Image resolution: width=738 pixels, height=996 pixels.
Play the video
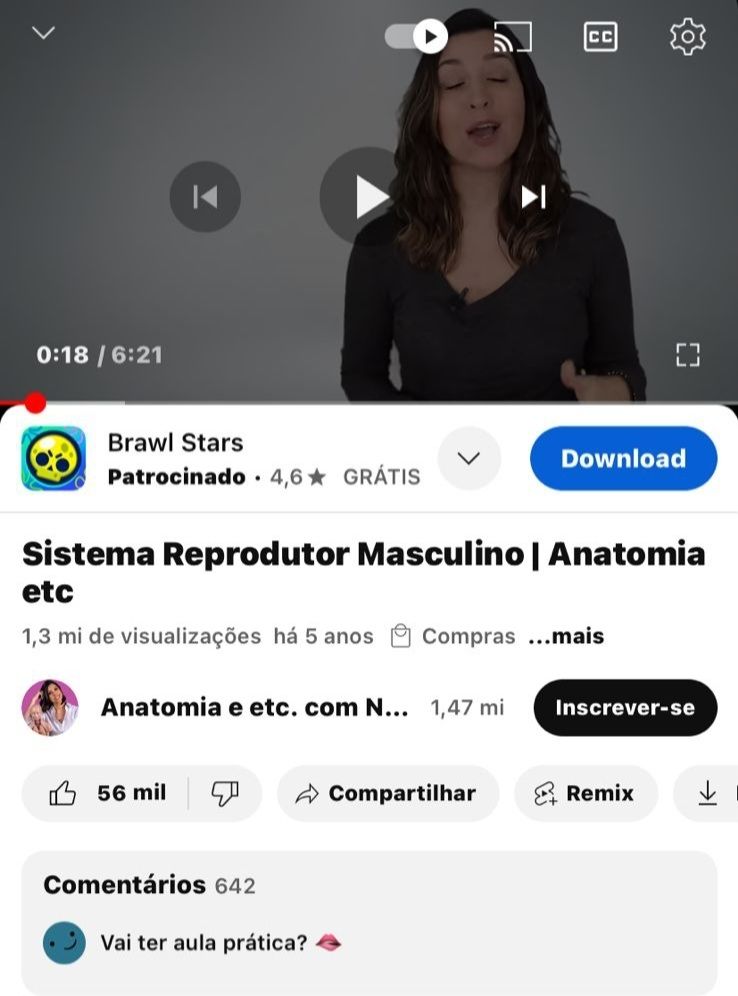pyautogui.click(x=369, y=197)
